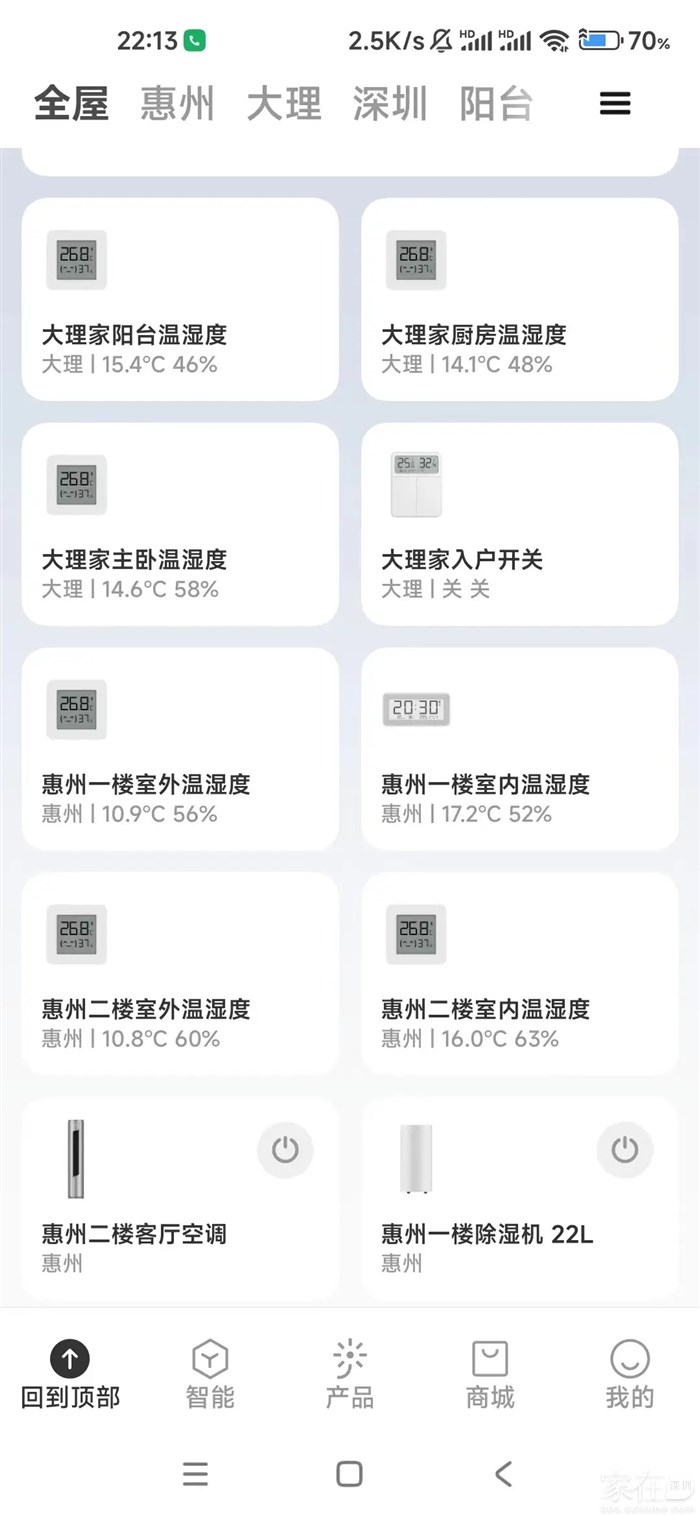View 大理家主卧温湿度 sensor details
This screenshot has width=700, height=1516.
coord(180,525)
